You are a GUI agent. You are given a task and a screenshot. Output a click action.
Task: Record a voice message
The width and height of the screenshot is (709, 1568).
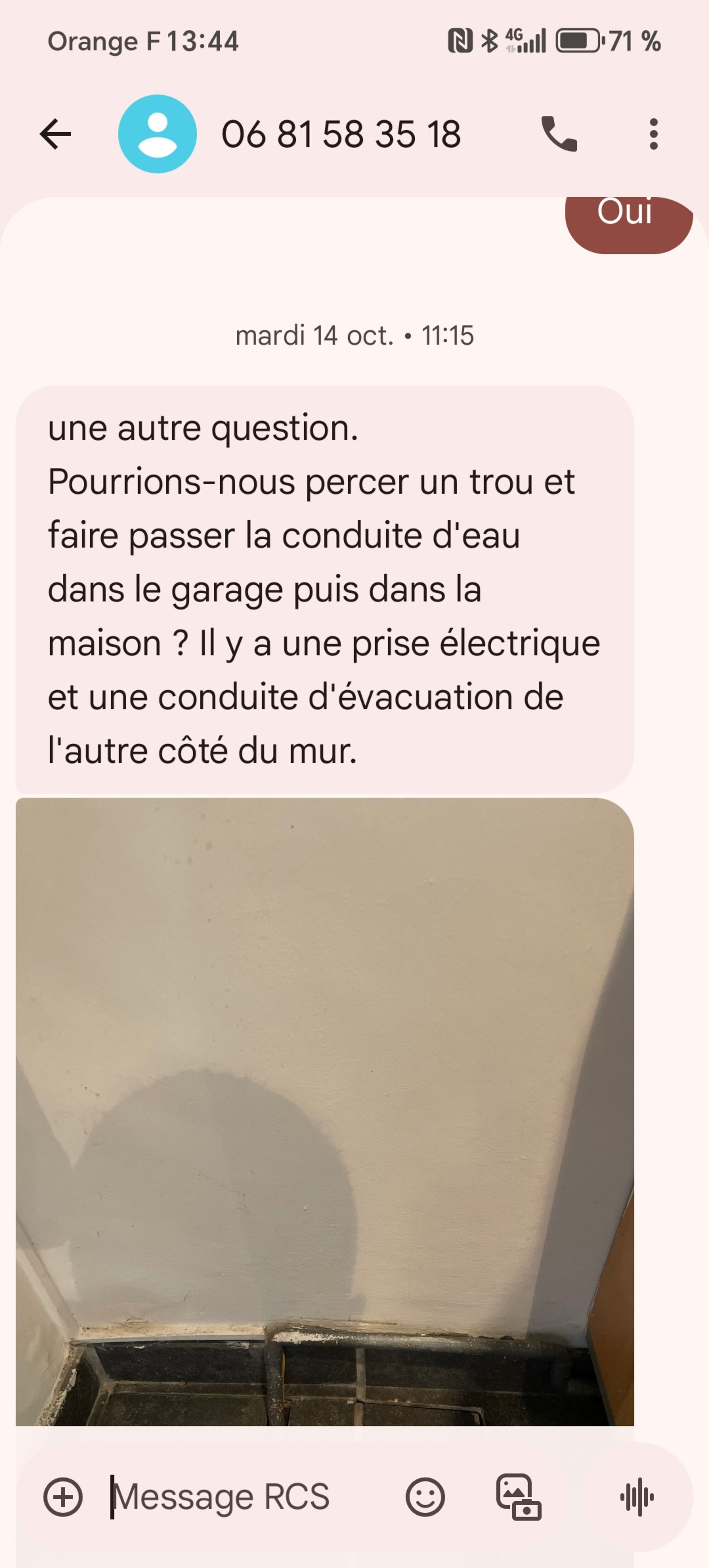pyautogui.click(x=637, y=1497)
